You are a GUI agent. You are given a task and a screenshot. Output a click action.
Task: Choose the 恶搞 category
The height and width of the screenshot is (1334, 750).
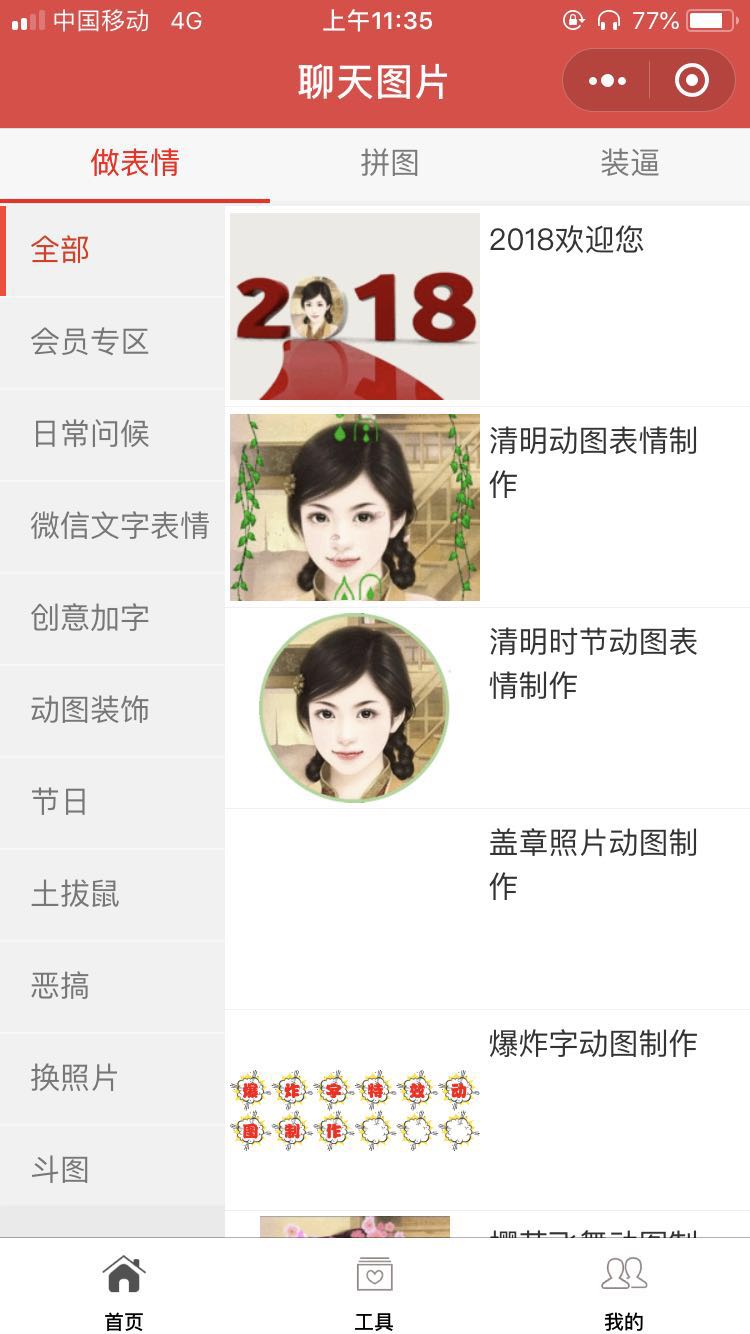(112, 986)
